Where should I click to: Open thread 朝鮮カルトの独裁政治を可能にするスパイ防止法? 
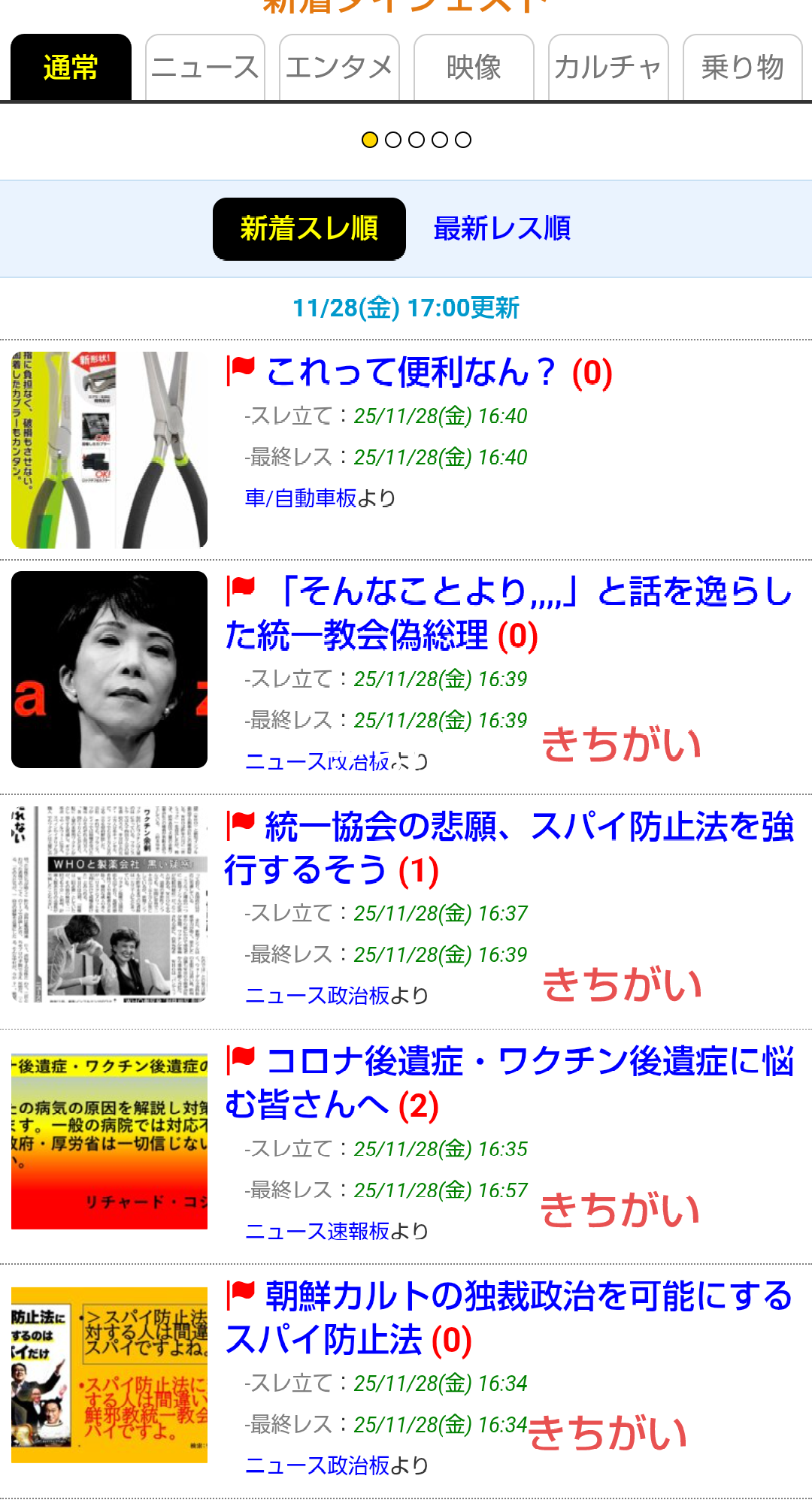[508, 1317]
